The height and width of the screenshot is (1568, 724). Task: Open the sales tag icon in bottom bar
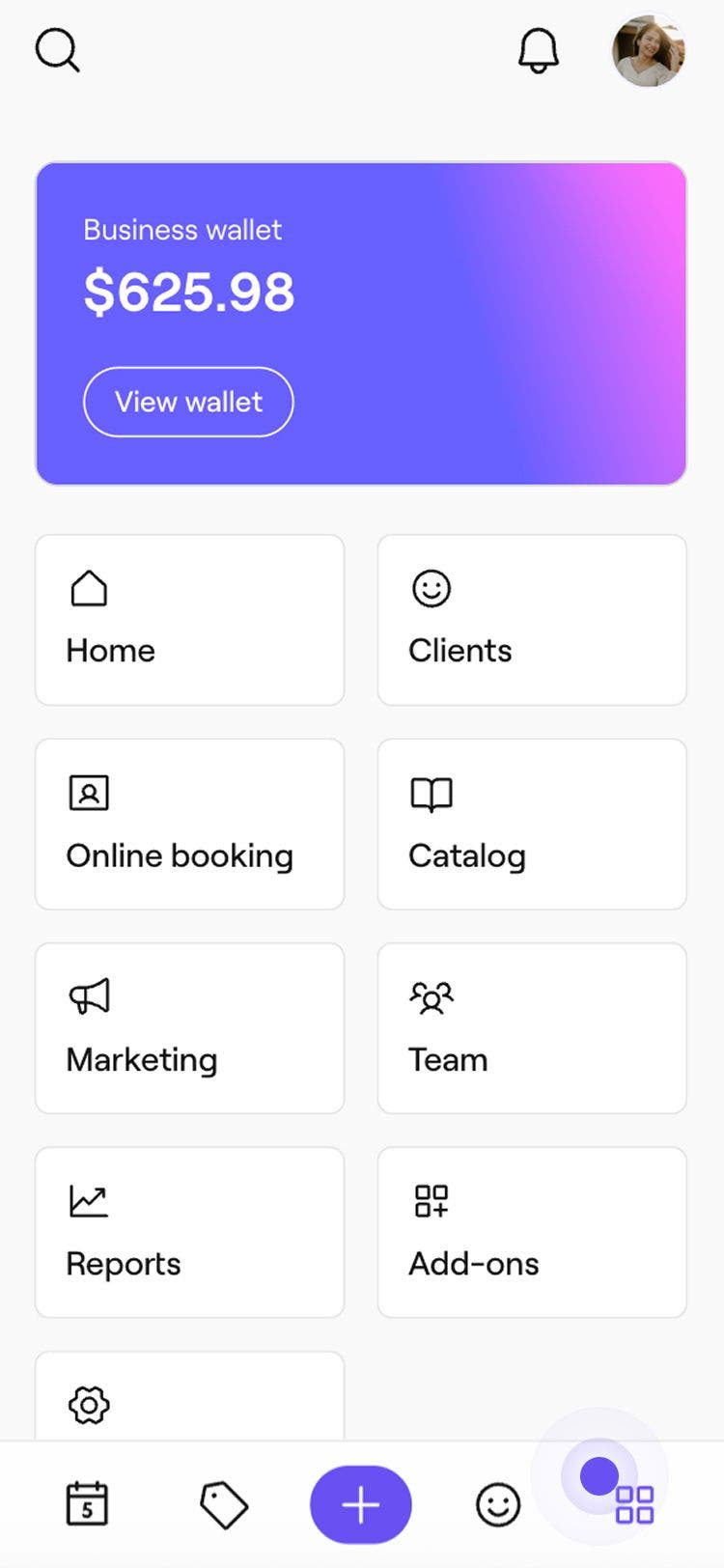[x=224, y=1504]
